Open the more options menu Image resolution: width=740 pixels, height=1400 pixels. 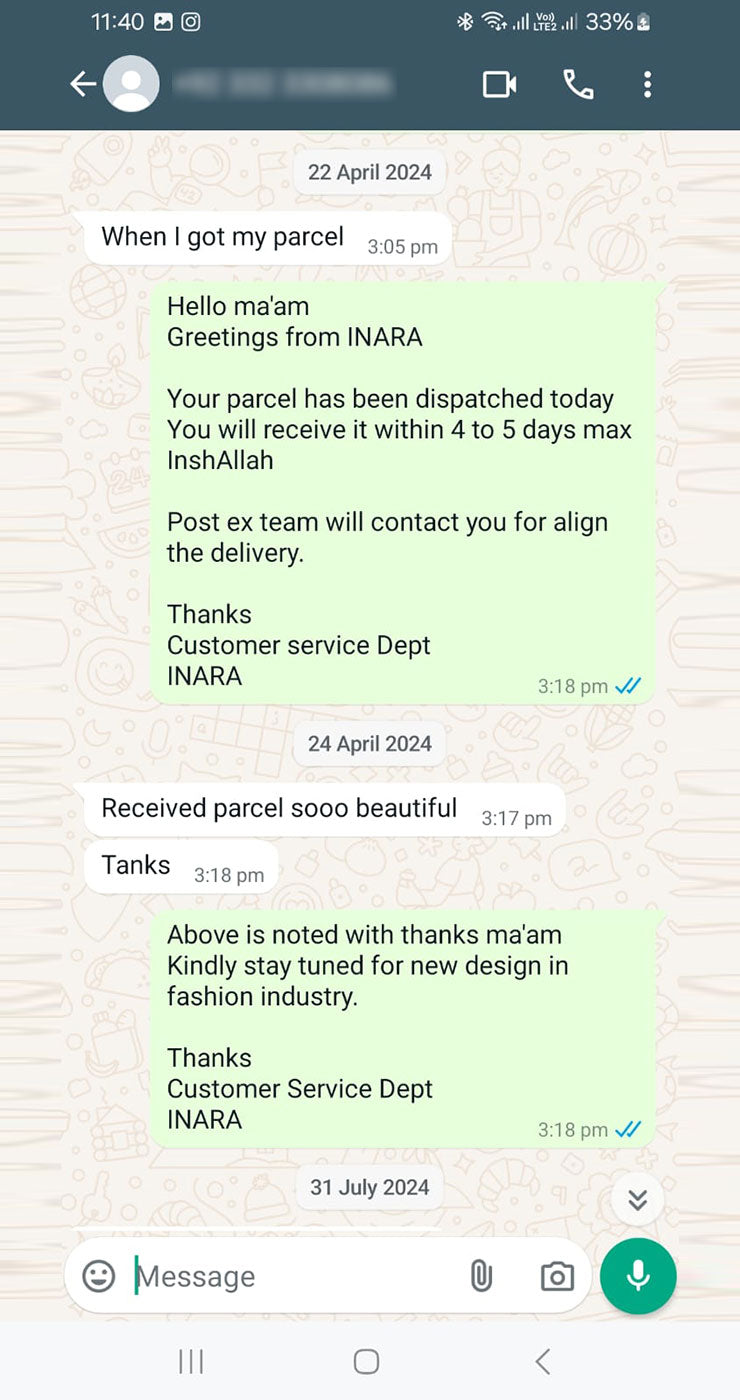tap(648, 85)
